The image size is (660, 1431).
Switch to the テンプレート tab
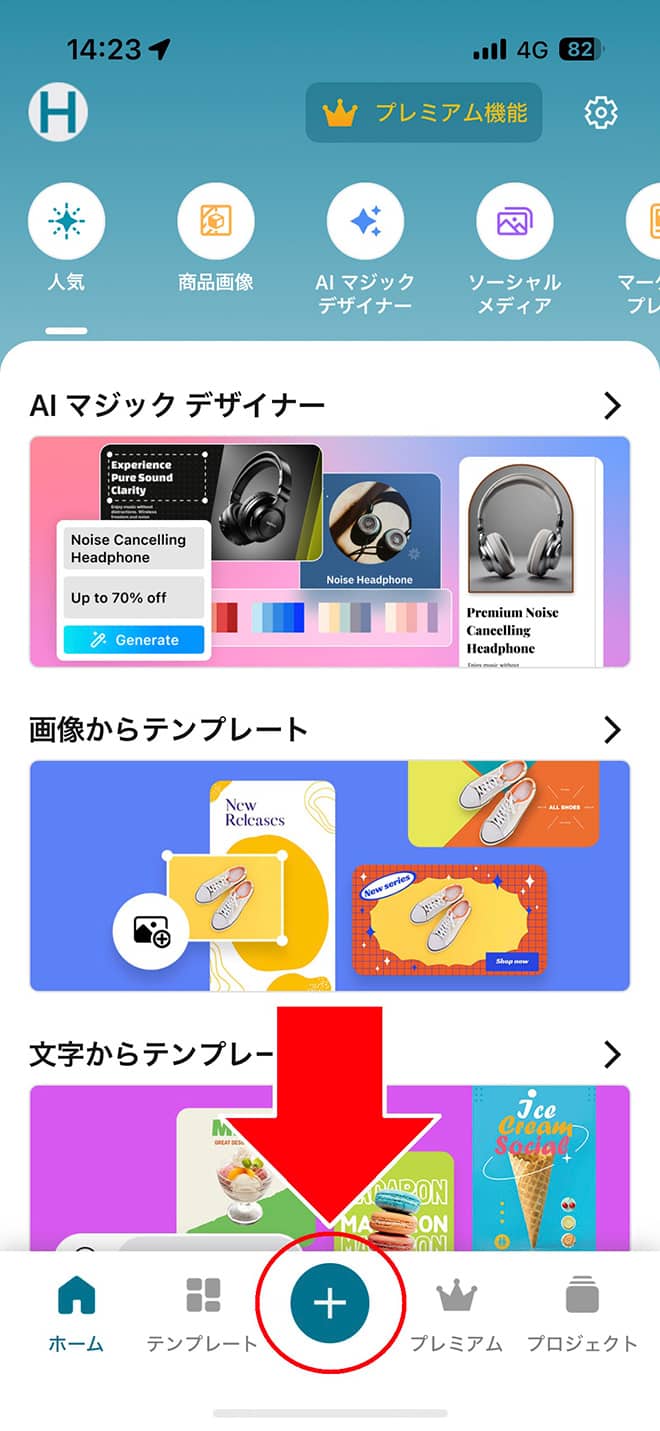click(203, 1312)
